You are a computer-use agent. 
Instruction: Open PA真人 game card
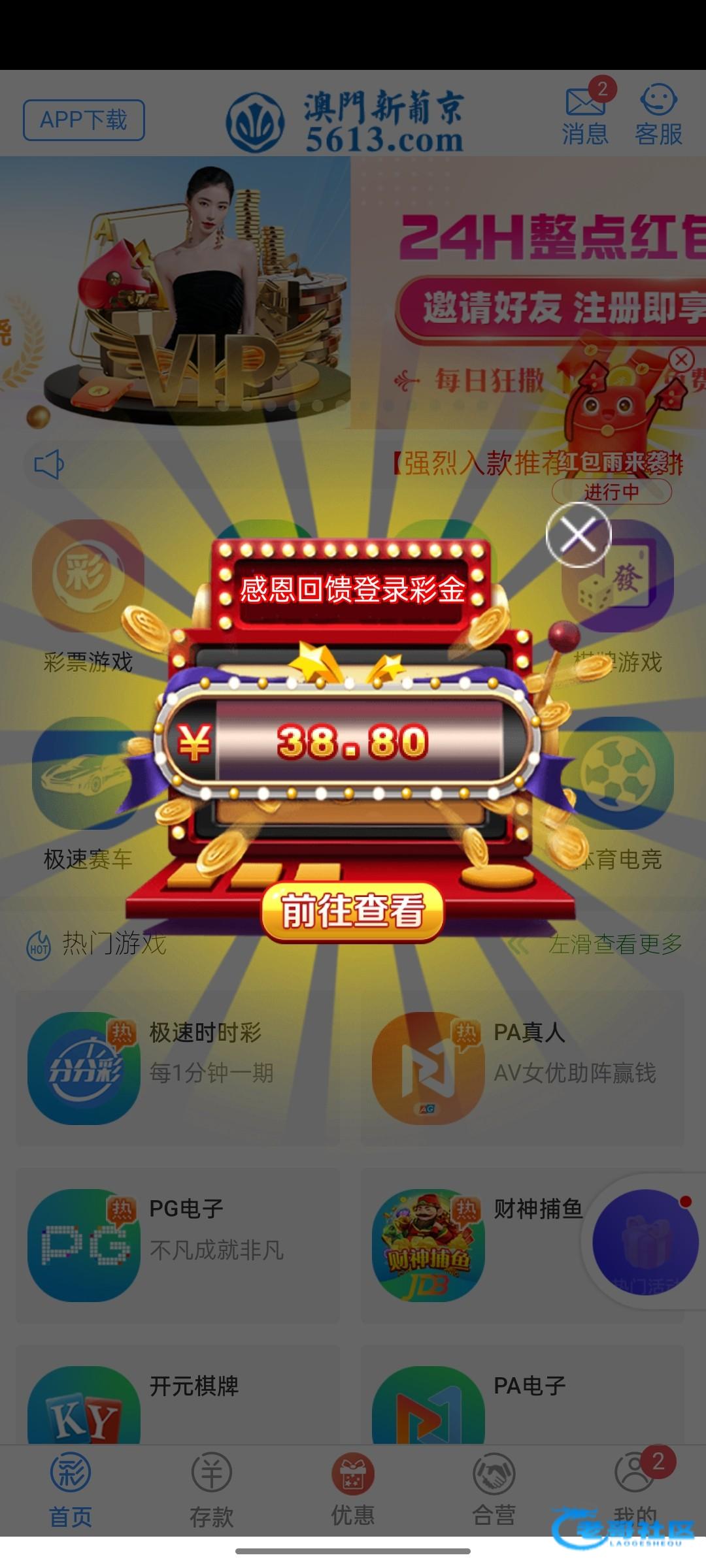click(522, 1068)
